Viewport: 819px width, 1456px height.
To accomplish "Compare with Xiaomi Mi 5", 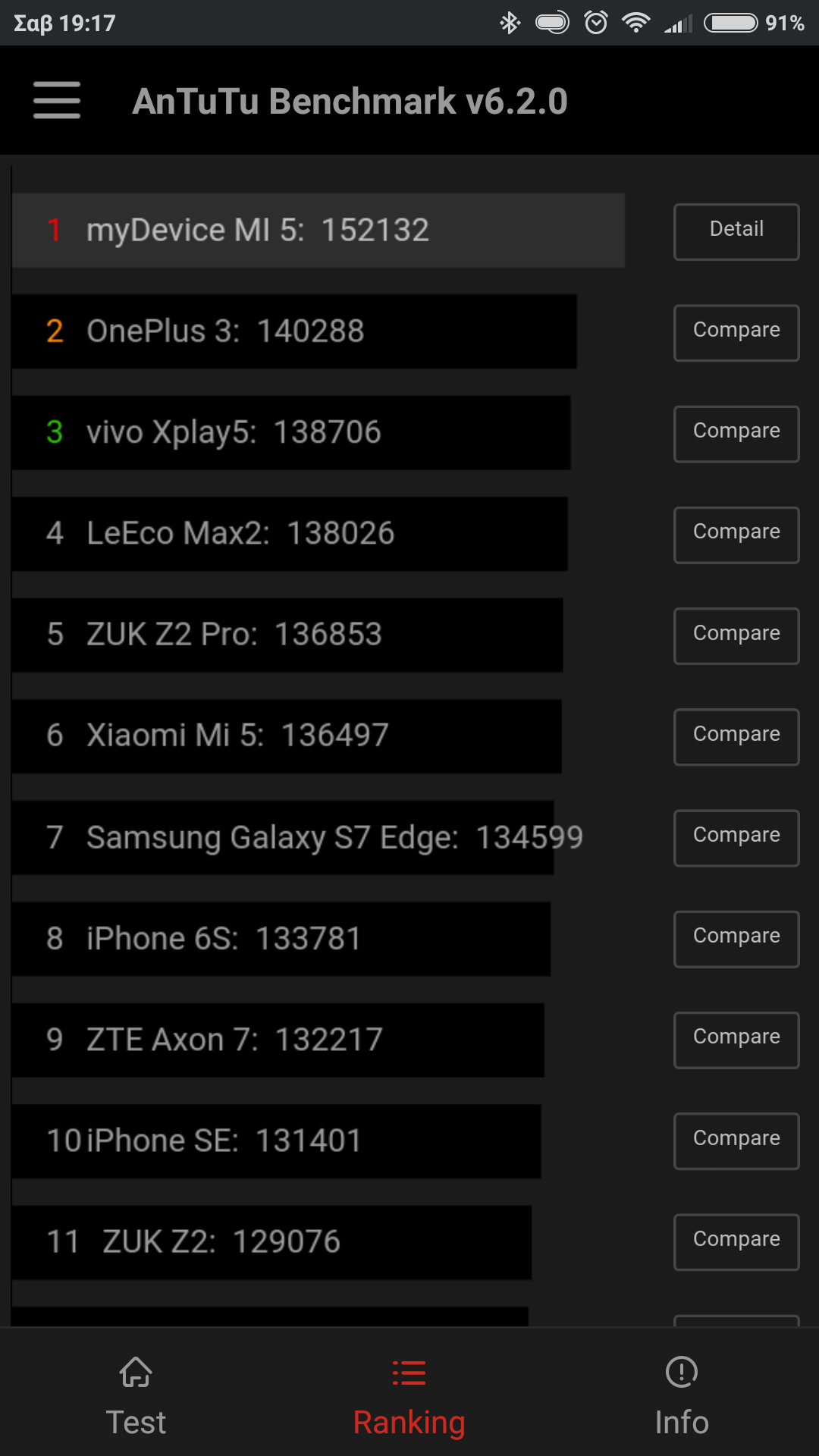I will (x=736, y=736).
